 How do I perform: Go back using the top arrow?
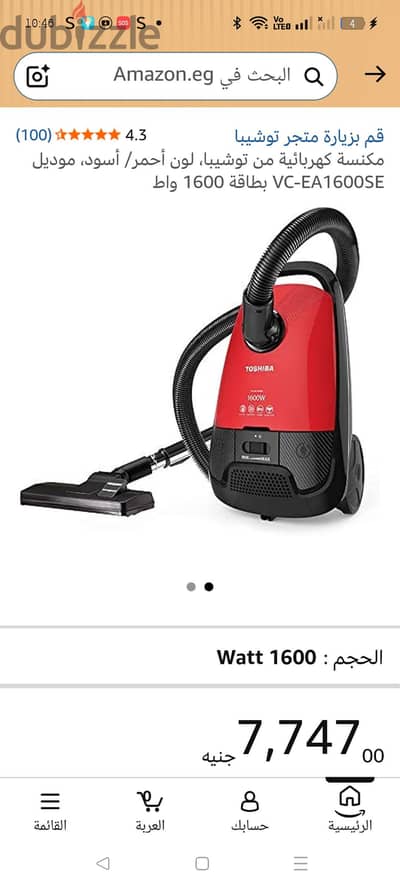[375, 74]
